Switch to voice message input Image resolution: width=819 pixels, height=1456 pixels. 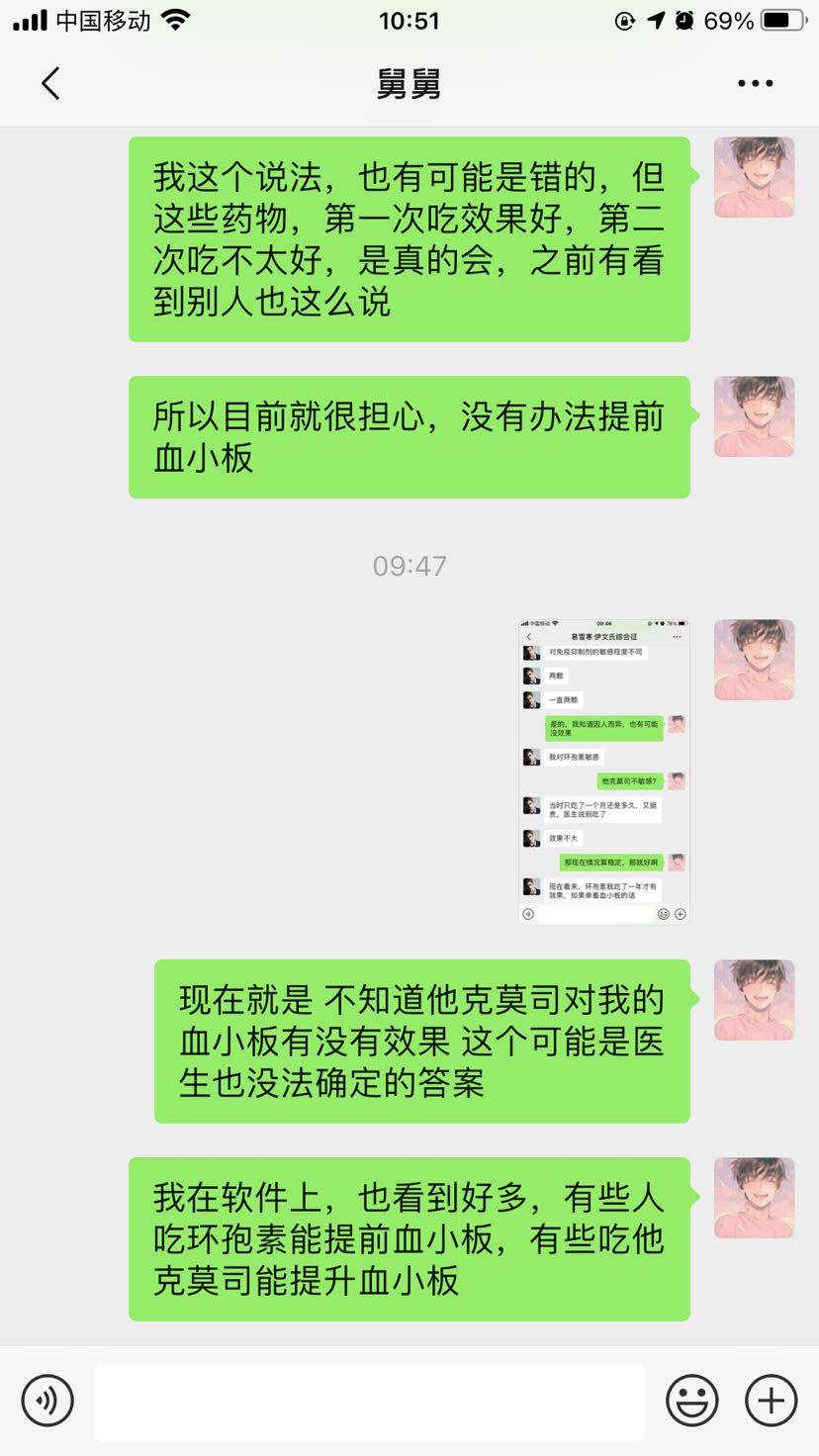(x=47, y=1401)
